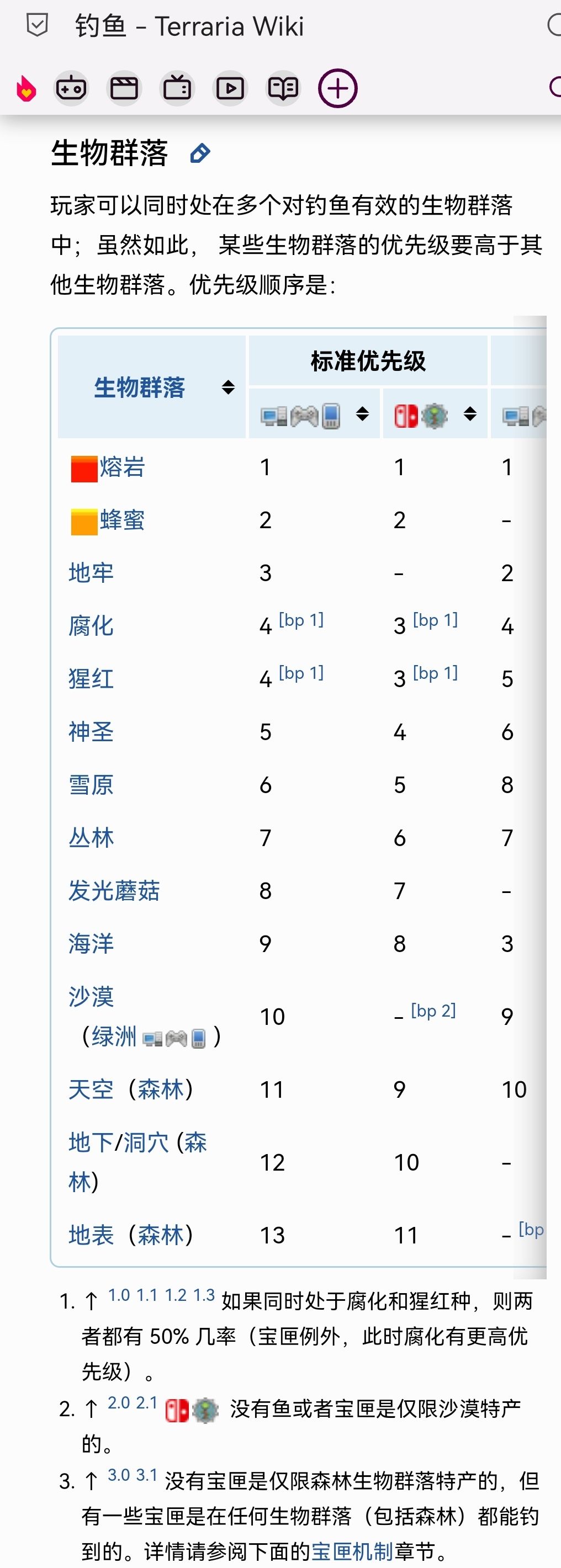
Task: Open the 海洋 biome link
Action: pyautogui.click(x=91, y=943)
